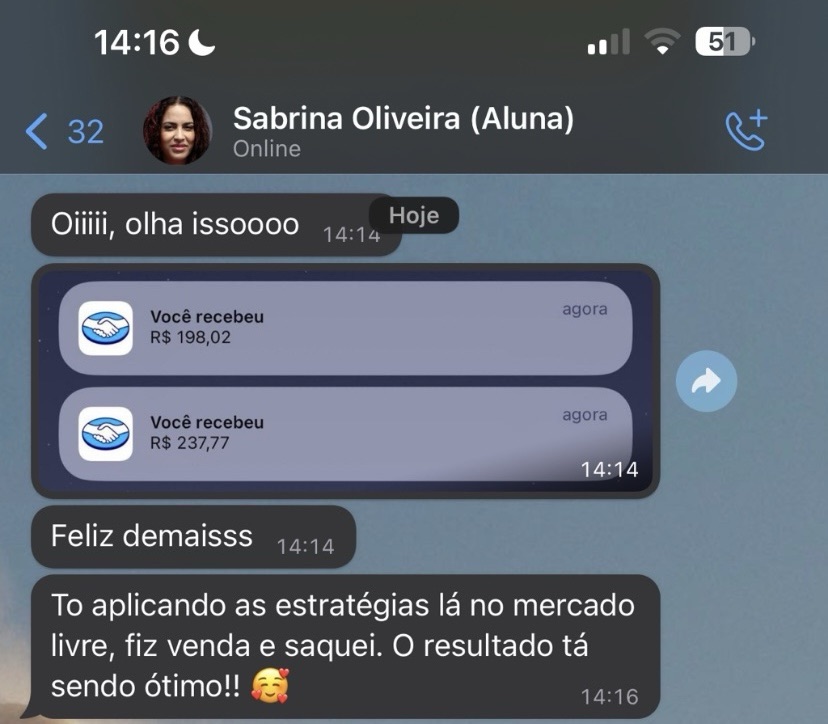Start a call with Sabrina Oliveira

[744, 131]
